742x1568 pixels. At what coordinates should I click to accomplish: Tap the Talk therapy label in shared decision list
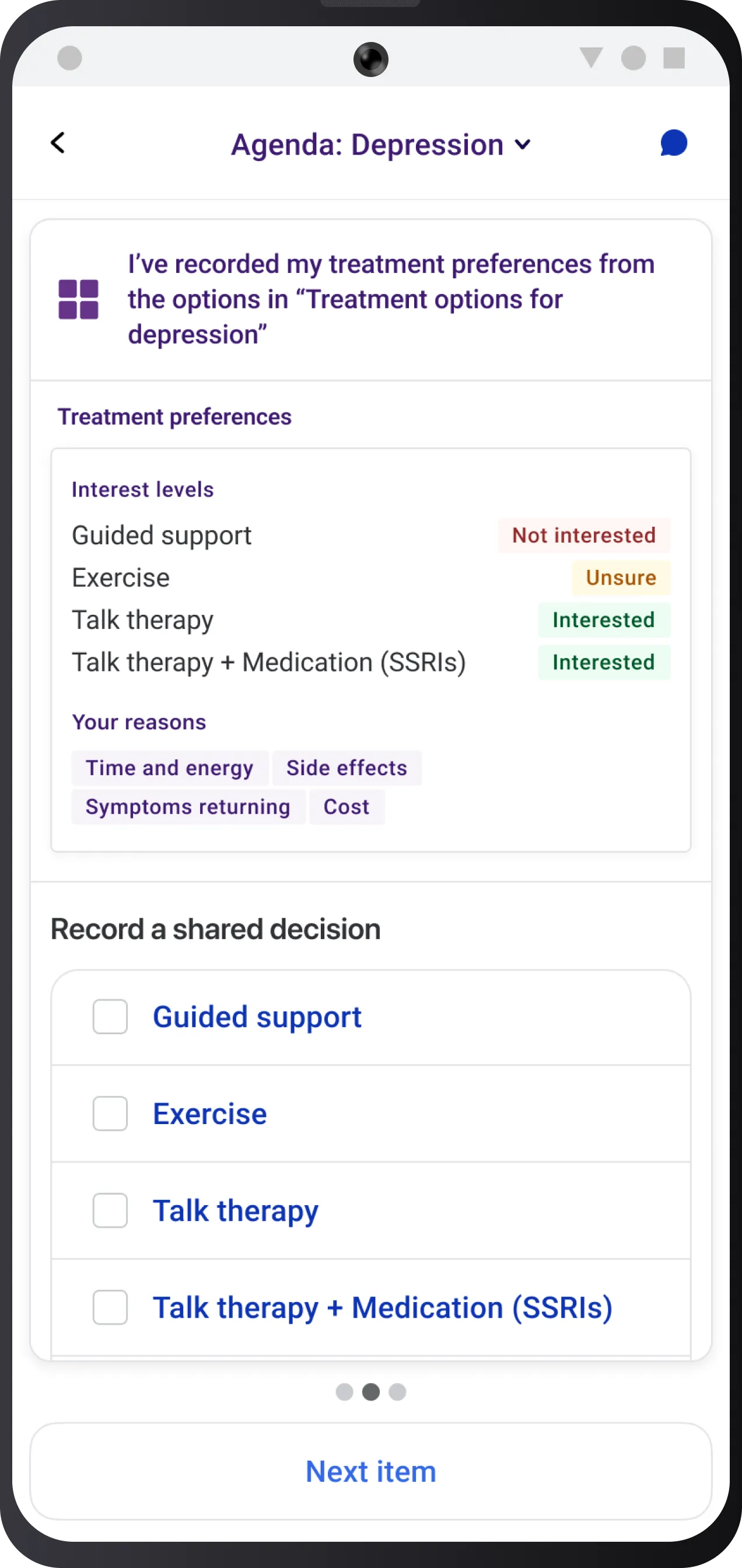pyautogui.click(x=236, y=1210)
